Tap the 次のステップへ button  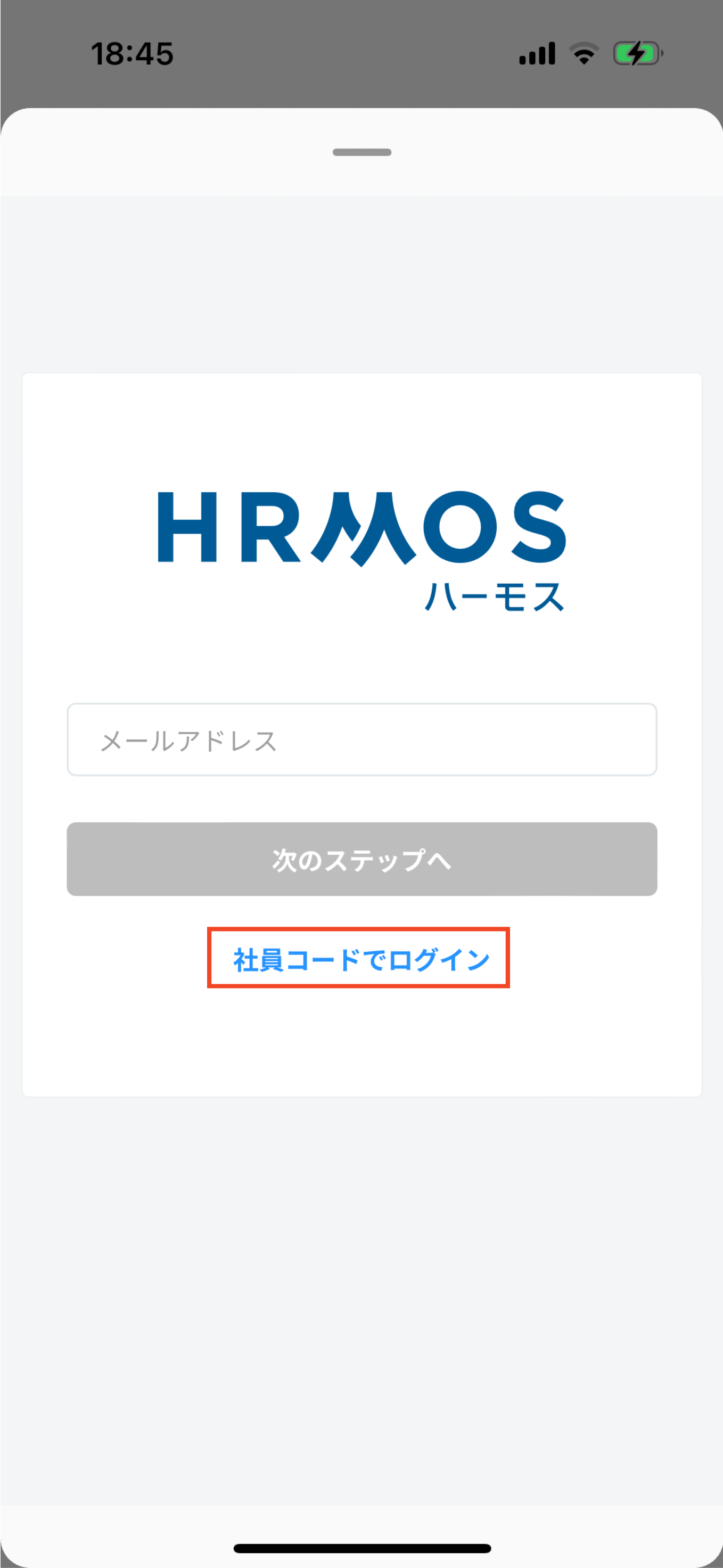click(361, 859)
